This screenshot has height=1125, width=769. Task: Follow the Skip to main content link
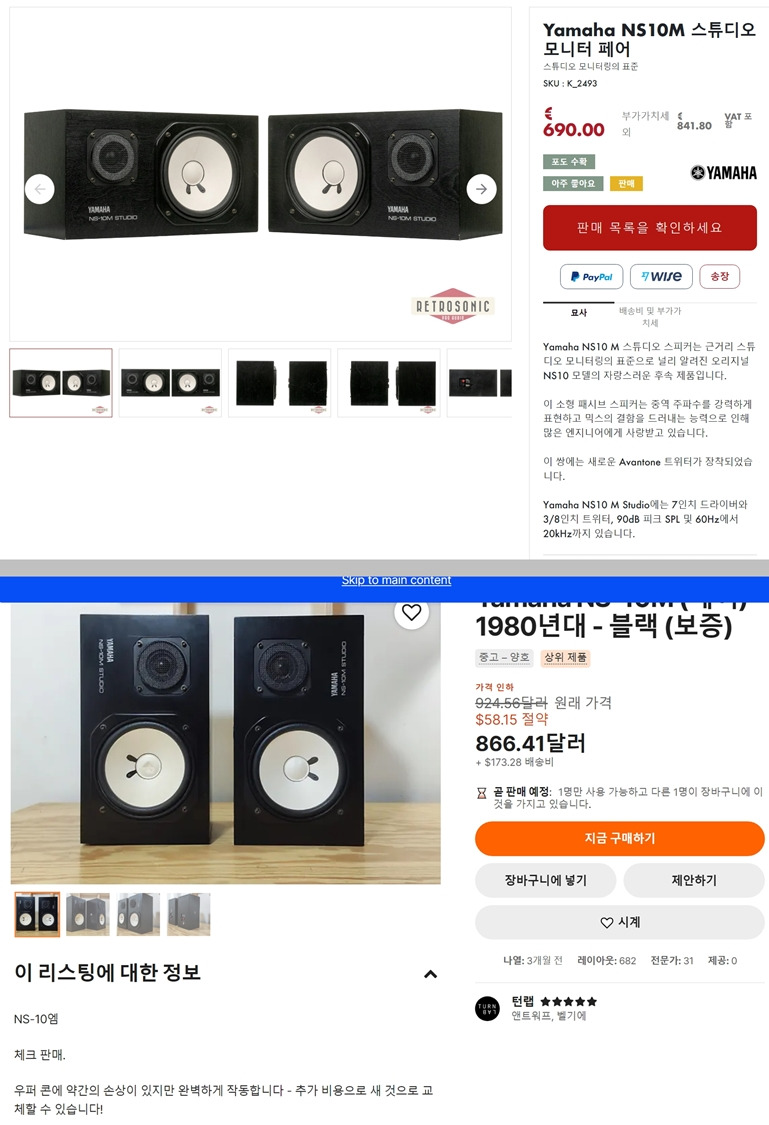(396, 581)
